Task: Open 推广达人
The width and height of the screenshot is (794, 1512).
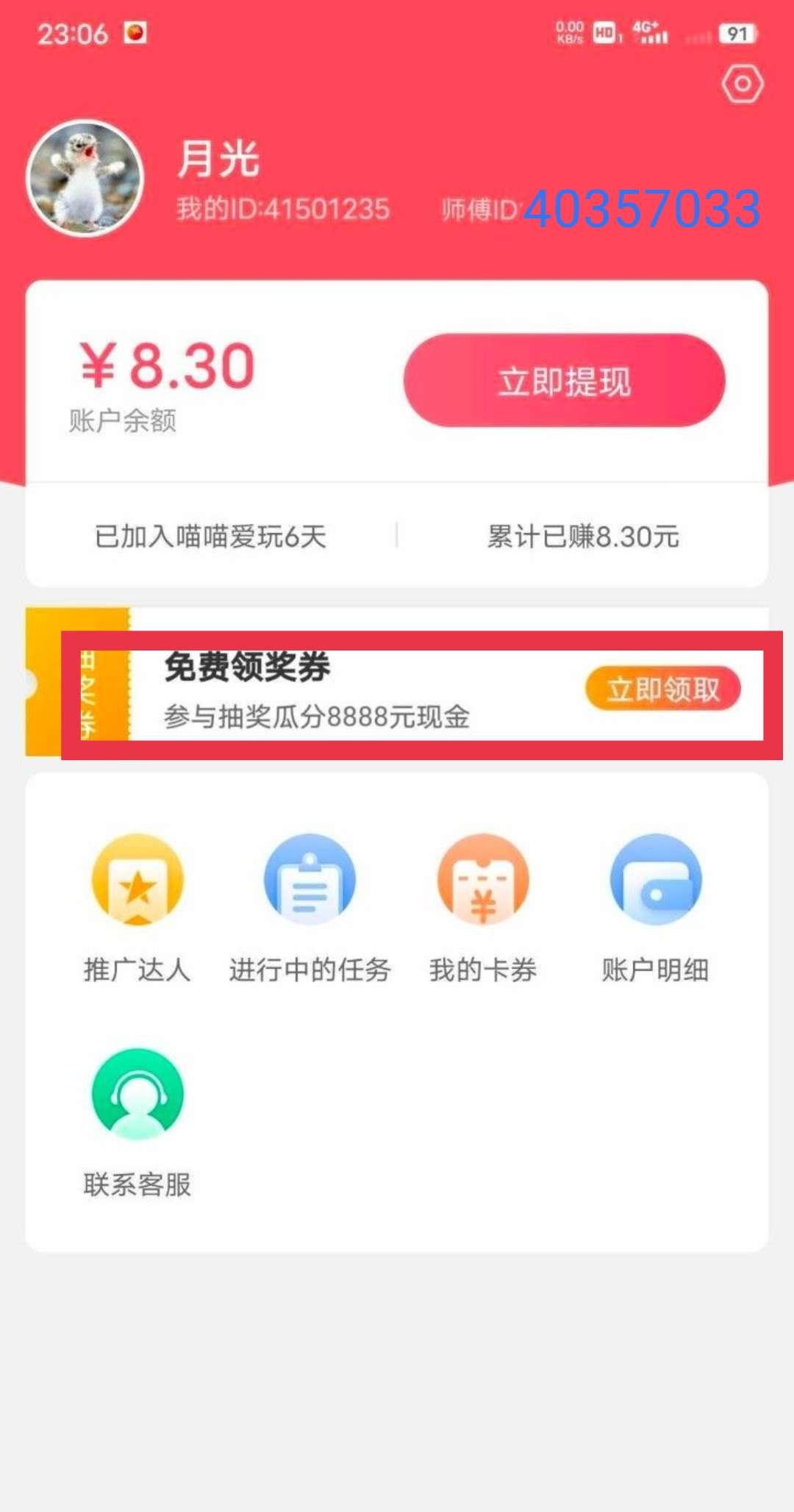Action: point(137,908)
